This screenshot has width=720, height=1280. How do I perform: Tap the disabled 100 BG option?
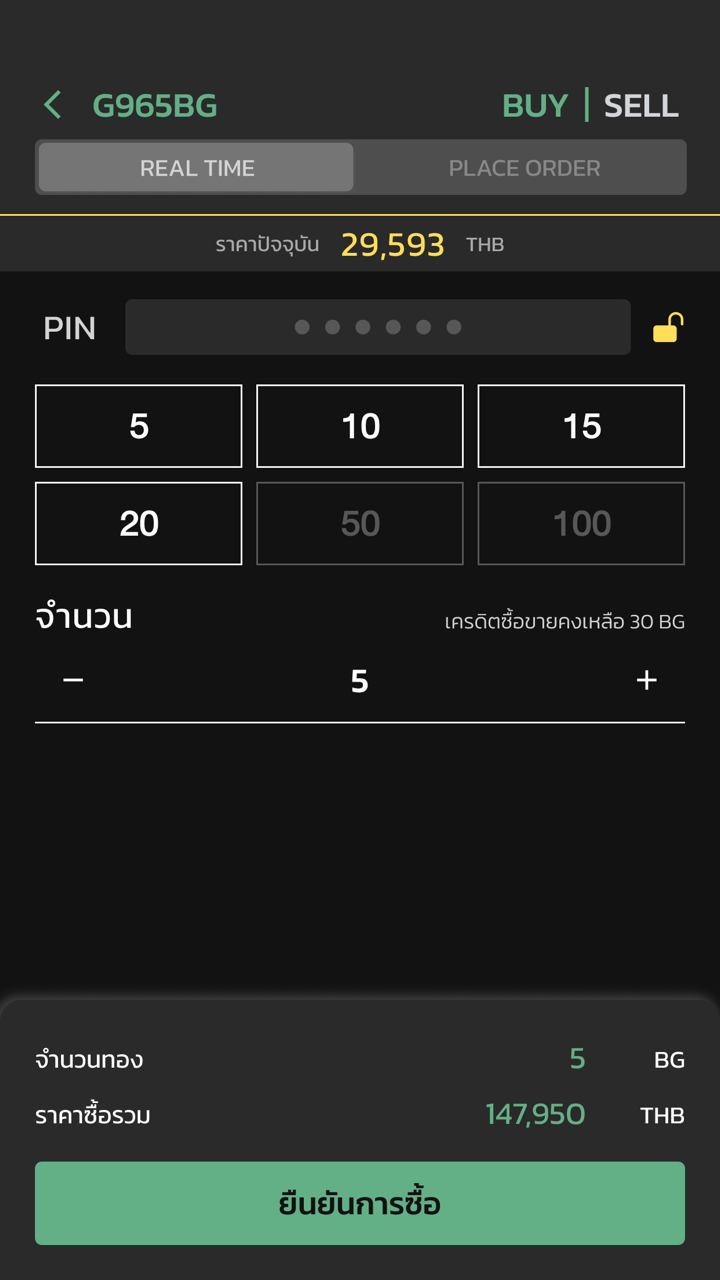tap(581, 523)
